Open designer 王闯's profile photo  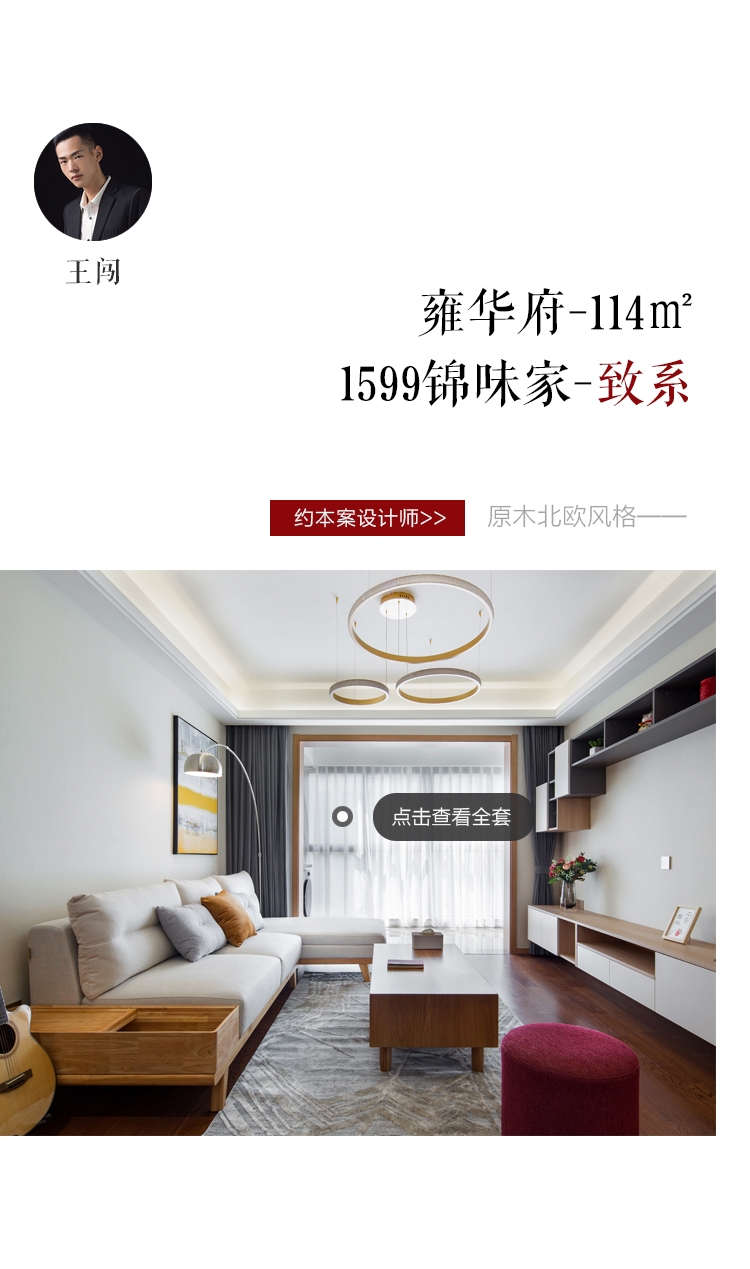(x=93, y=182)
